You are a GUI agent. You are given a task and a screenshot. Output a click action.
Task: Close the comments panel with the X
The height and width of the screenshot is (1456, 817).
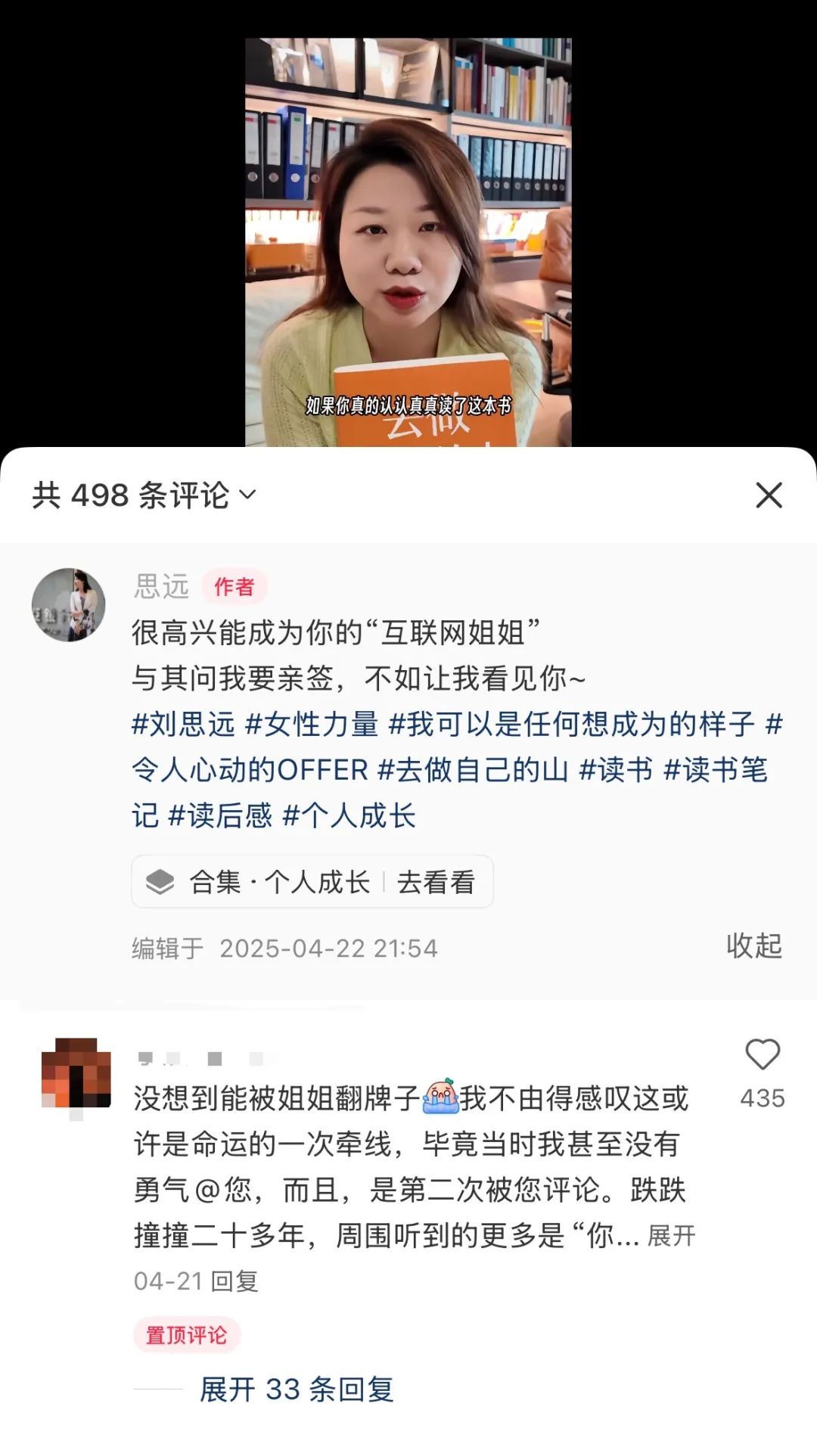(x=769, y=495)
